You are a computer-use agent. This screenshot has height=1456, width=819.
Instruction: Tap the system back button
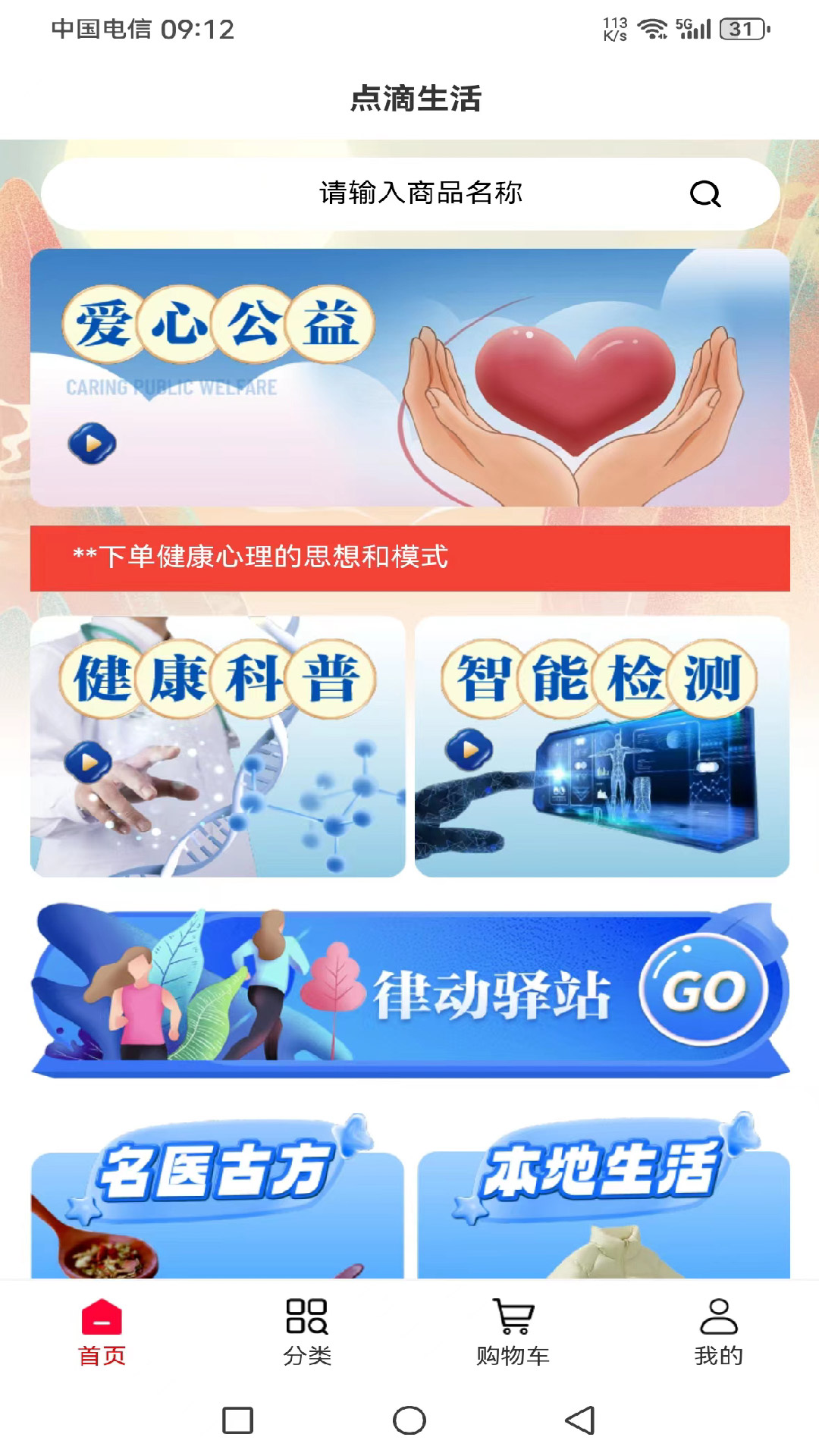[x=580, y=1420]
